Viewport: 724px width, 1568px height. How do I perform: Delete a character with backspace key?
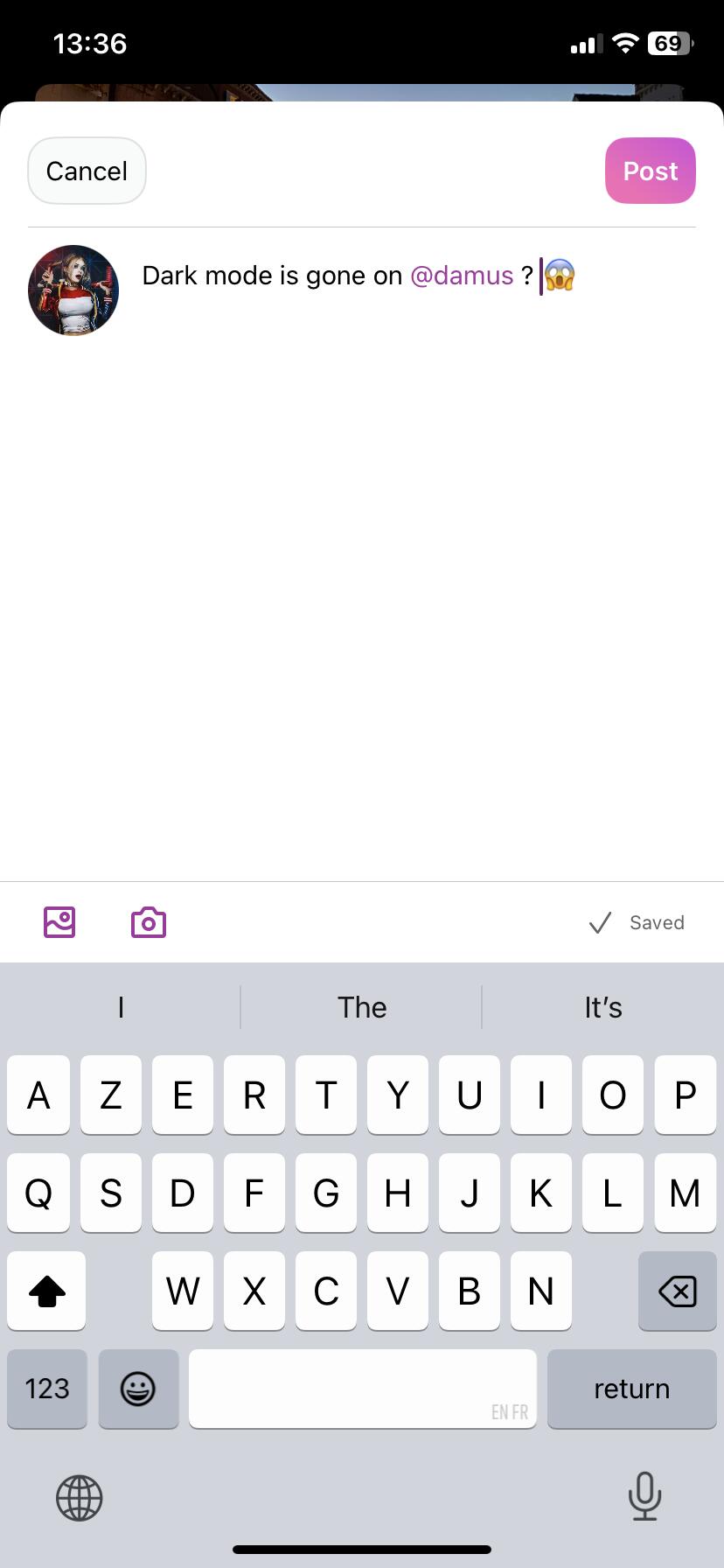pyautogui.click(x=677, y=1291)
